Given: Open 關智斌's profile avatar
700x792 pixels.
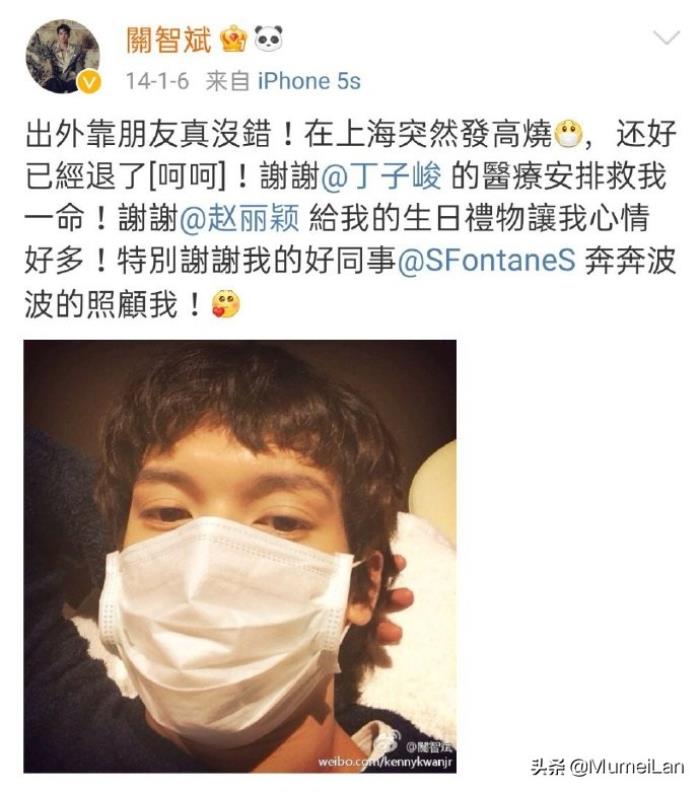Looking at the screenshot, I should (61, 56).
